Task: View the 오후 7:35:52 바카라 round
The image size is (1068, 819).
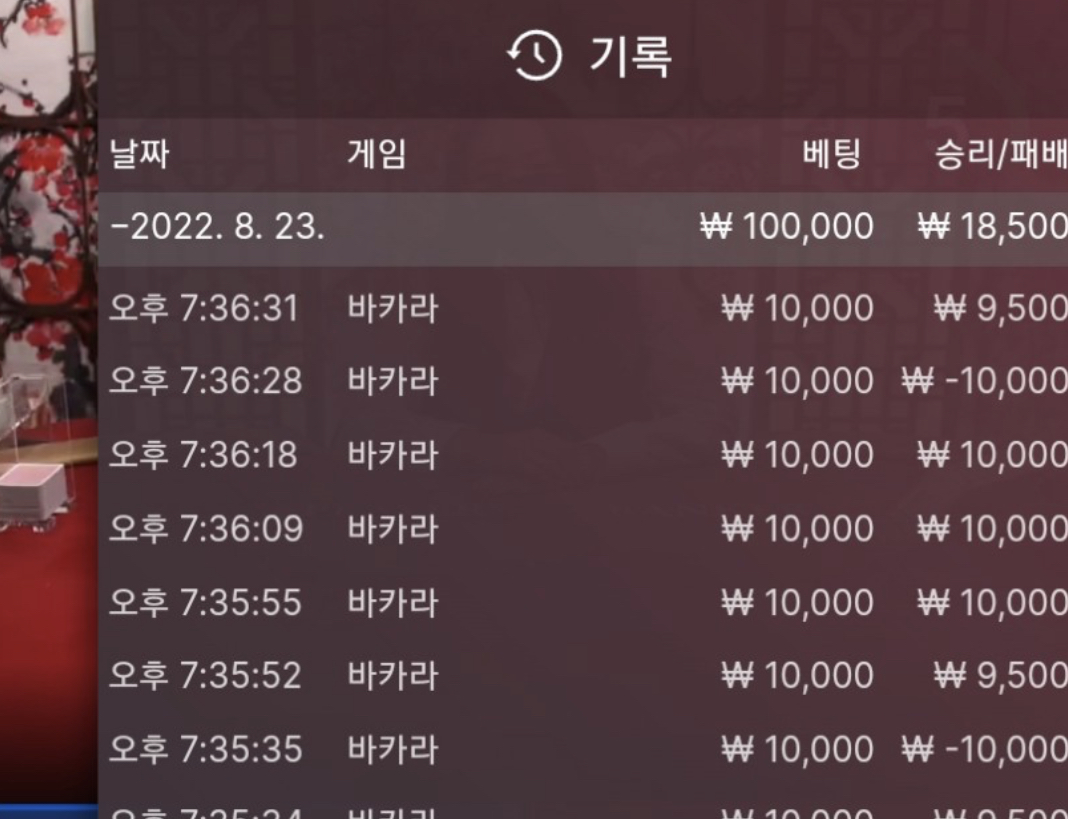Action: pyautogui.click(x=582, y=675)
